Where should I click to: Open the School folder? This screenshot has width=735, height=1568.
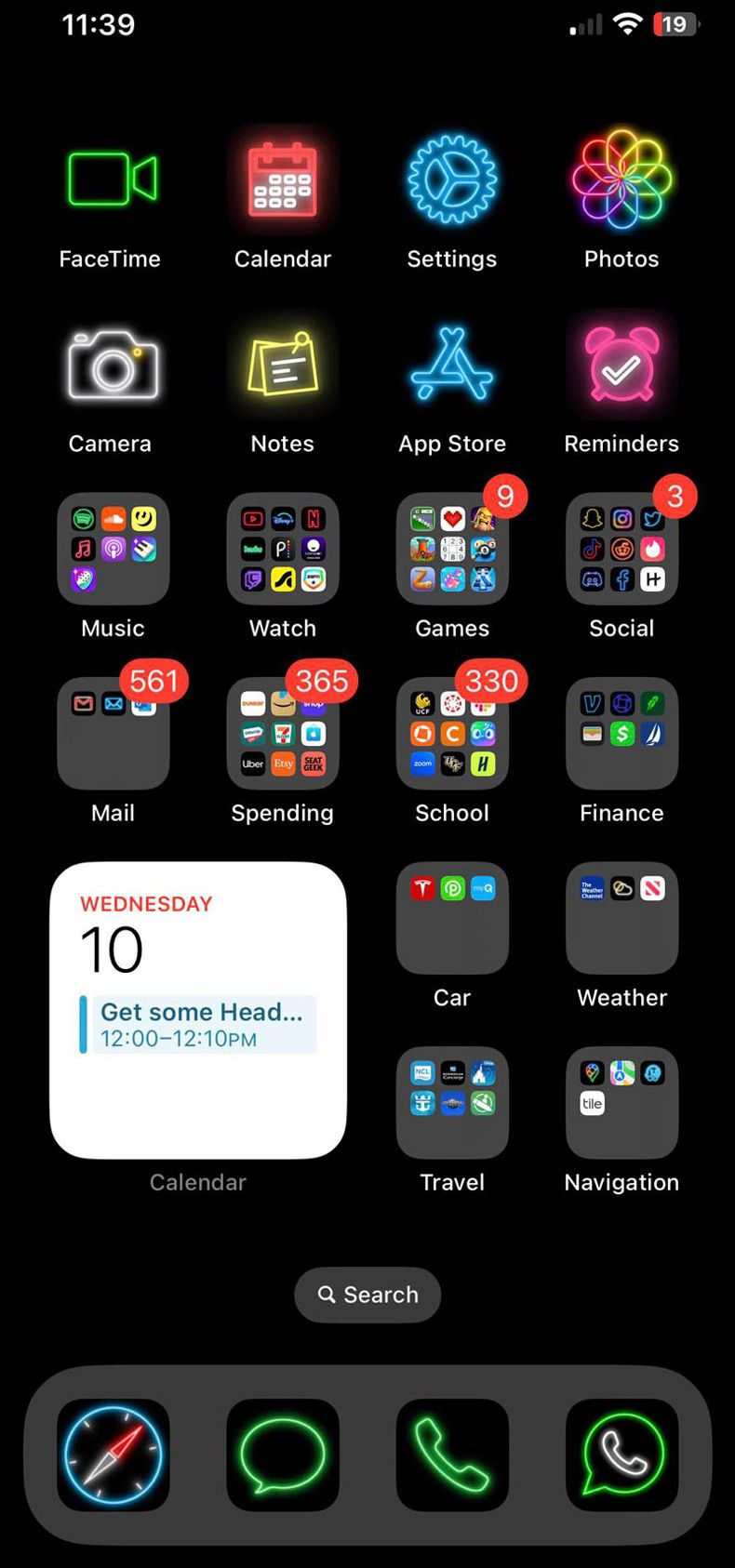pos(452,734)
